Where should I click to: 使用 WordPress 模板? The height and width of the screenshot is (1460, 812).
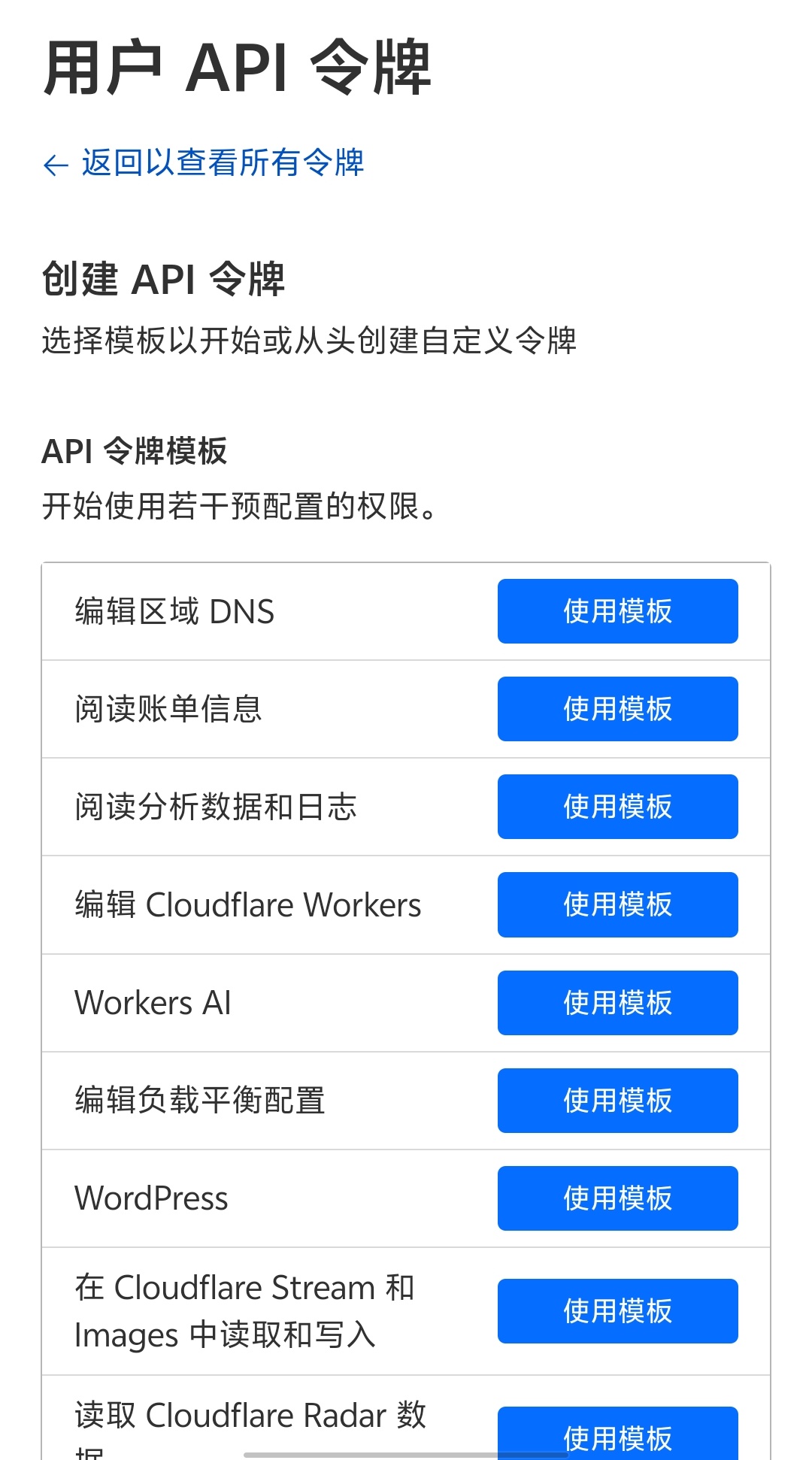pyautogui.click(x=617, y=1198)
